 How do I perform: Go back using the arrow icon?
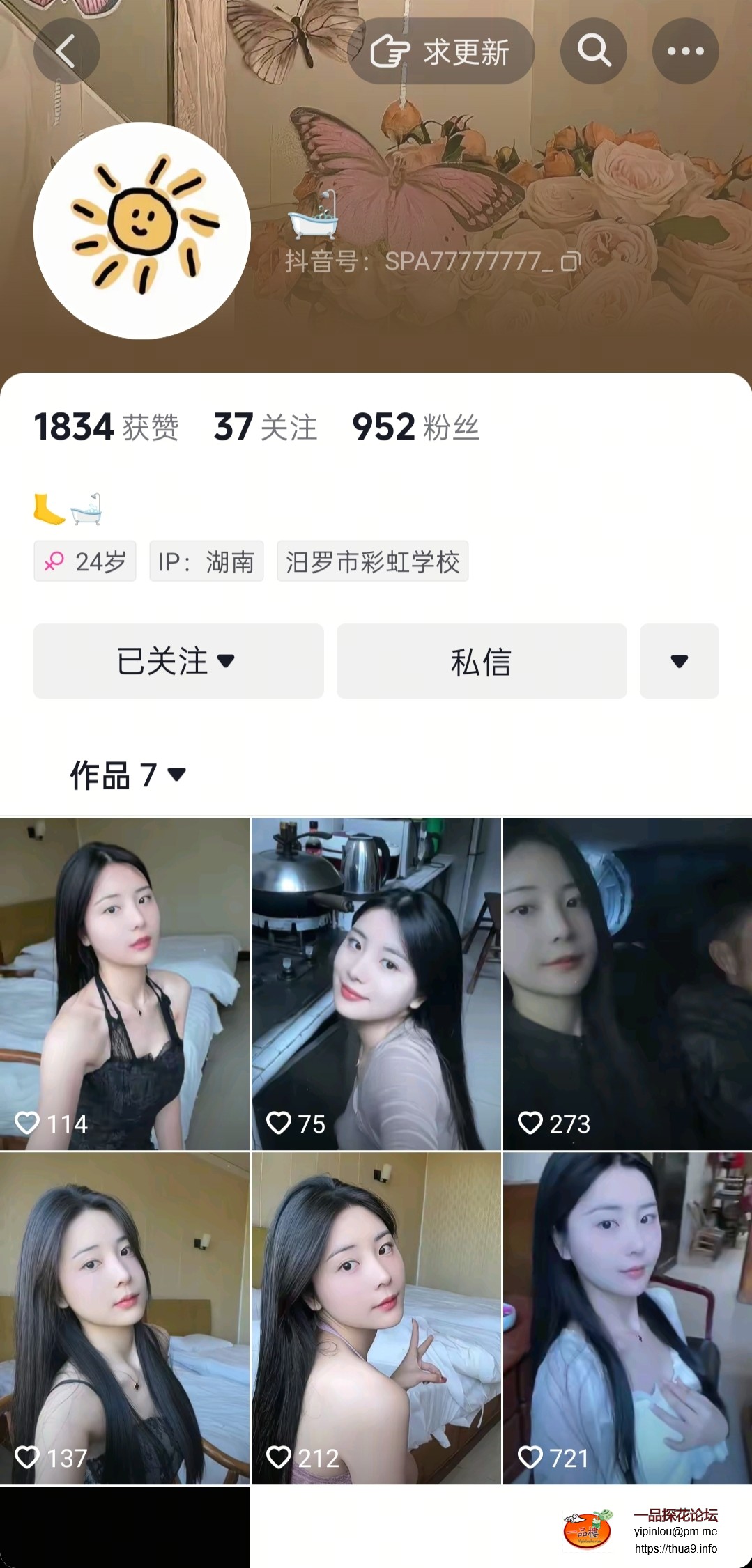pos(66,52)
